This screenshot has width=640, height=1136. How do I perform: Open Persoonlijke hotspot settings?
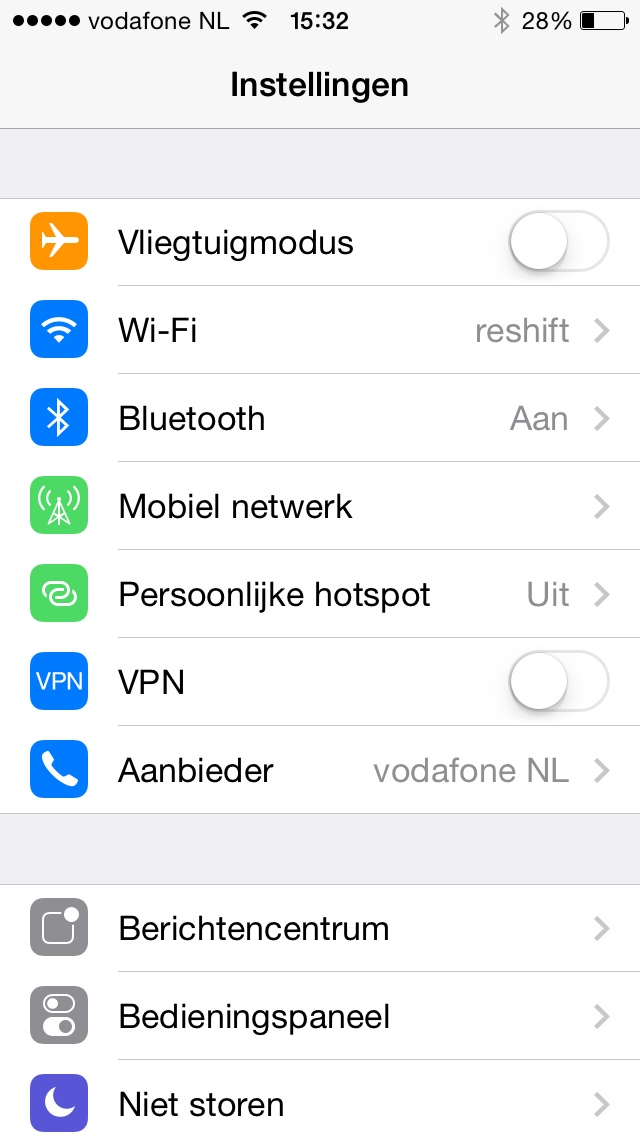tap(320, 594)
